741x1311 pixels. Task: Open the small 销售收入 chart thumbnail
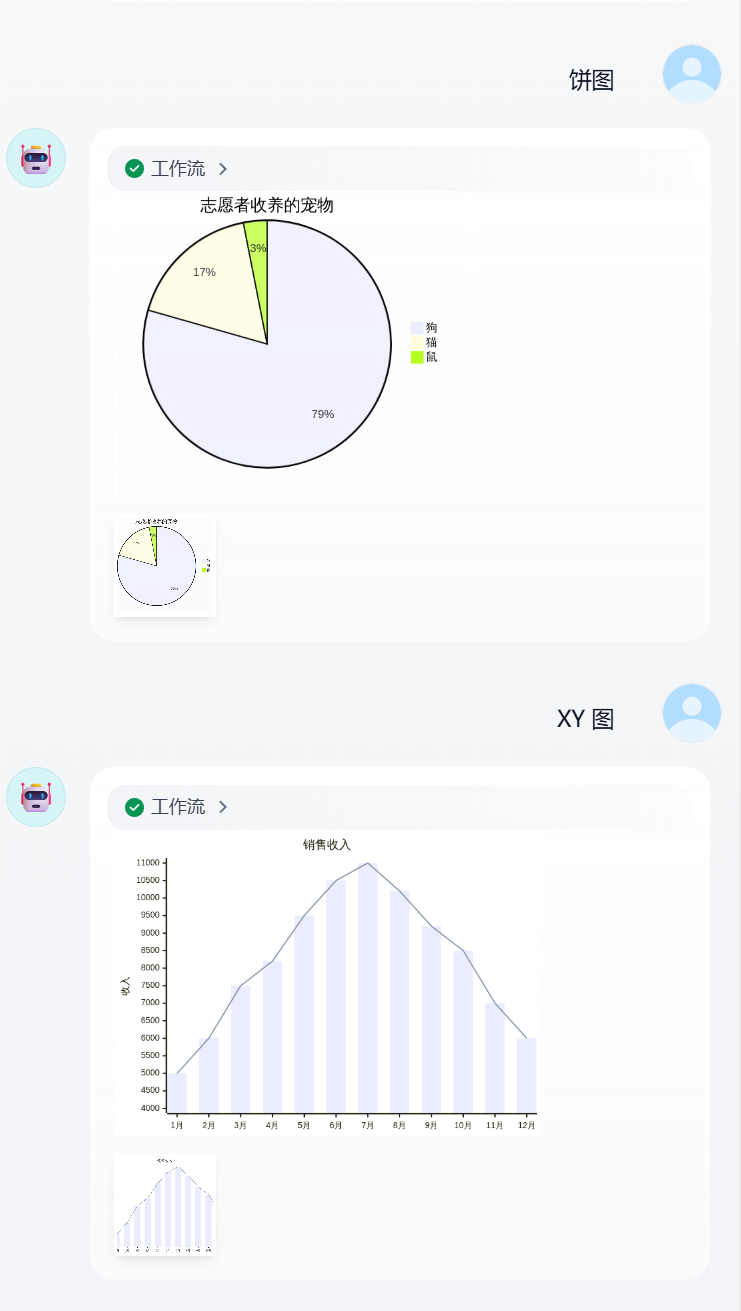165,1204
